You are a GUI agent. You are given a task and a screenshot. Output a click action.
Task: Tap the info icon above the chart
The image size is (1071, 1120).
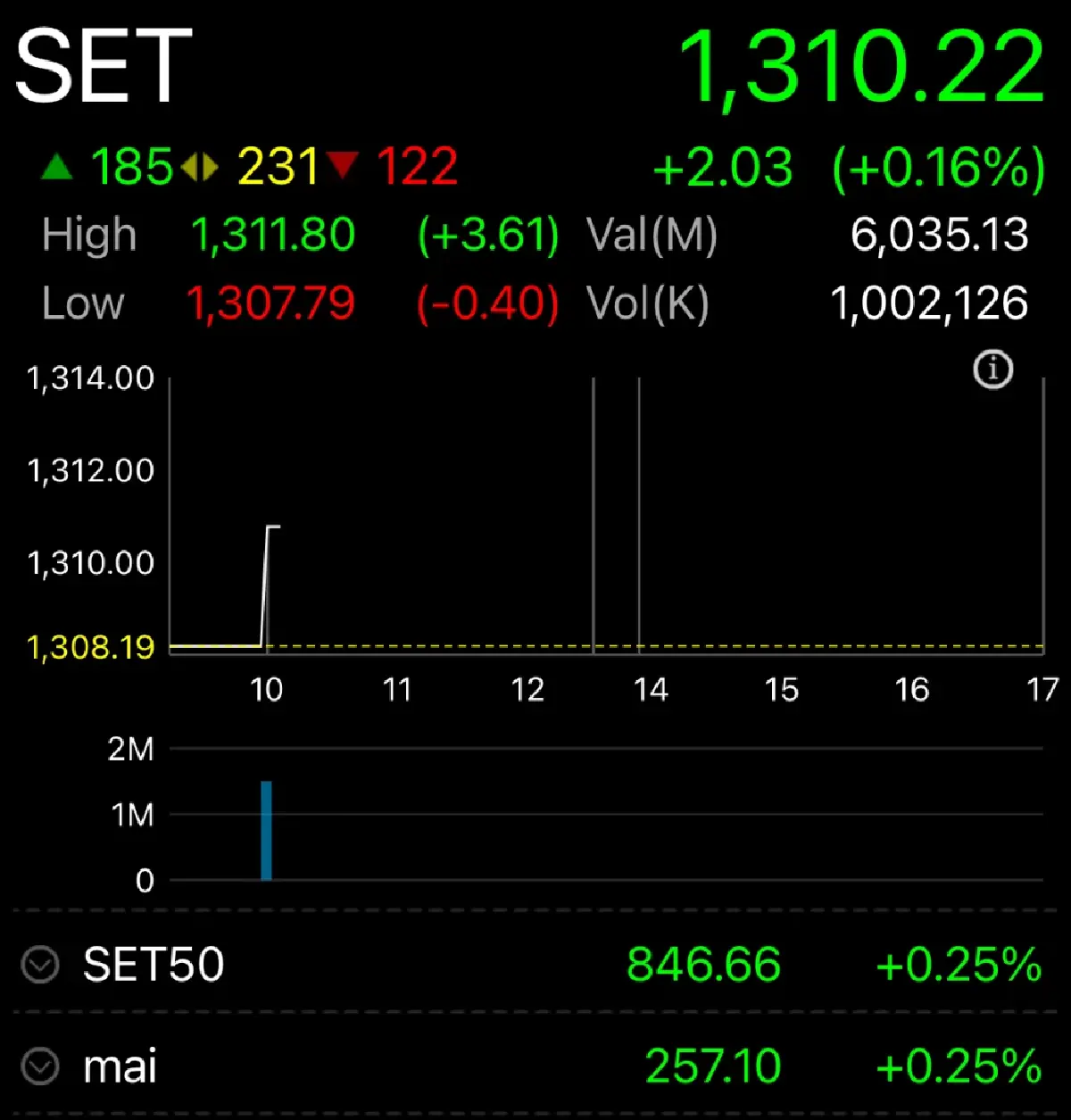coord(993,369)
